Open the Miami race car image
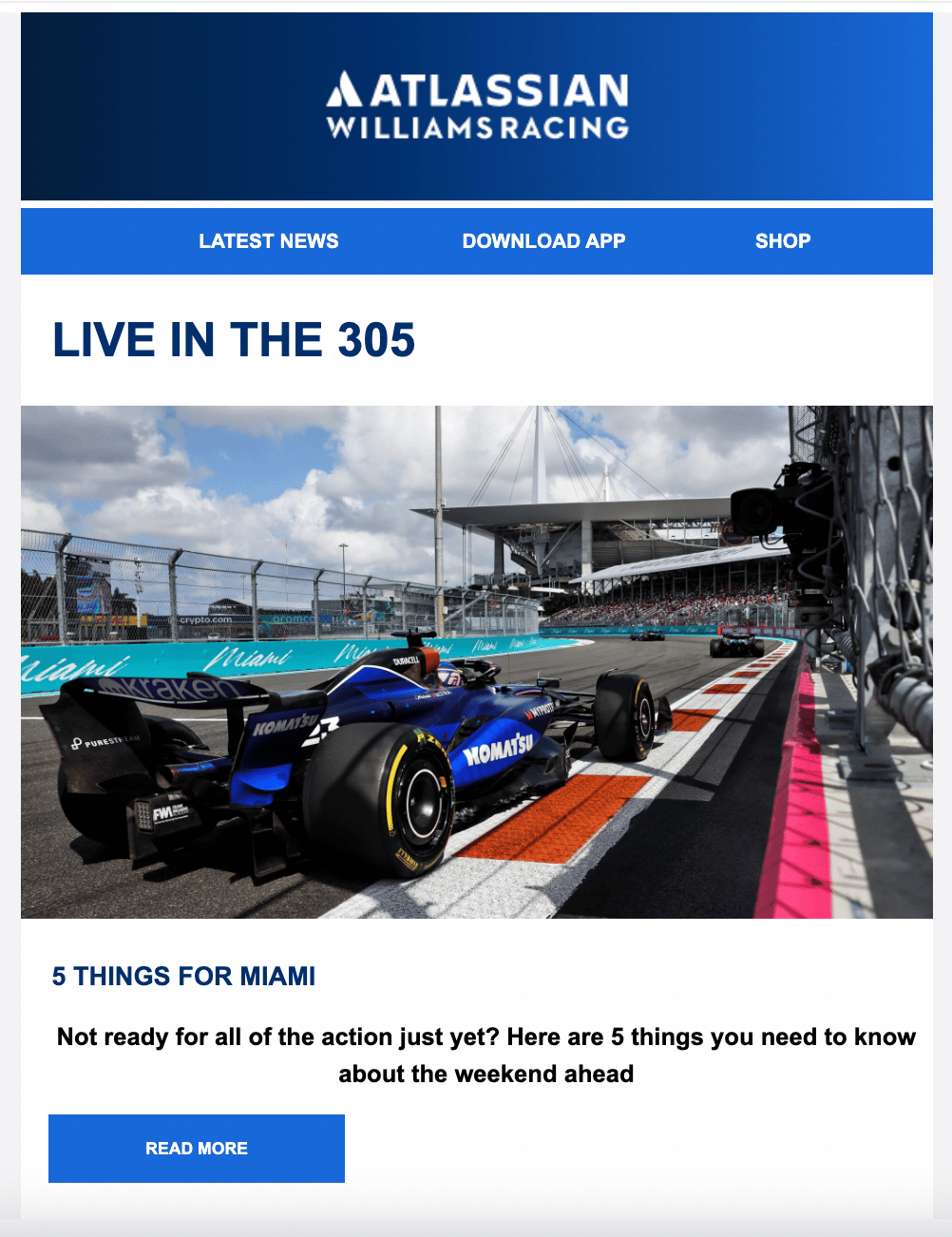The height and width of the screenshot is (1237, 952). click(x=477, y=662)
